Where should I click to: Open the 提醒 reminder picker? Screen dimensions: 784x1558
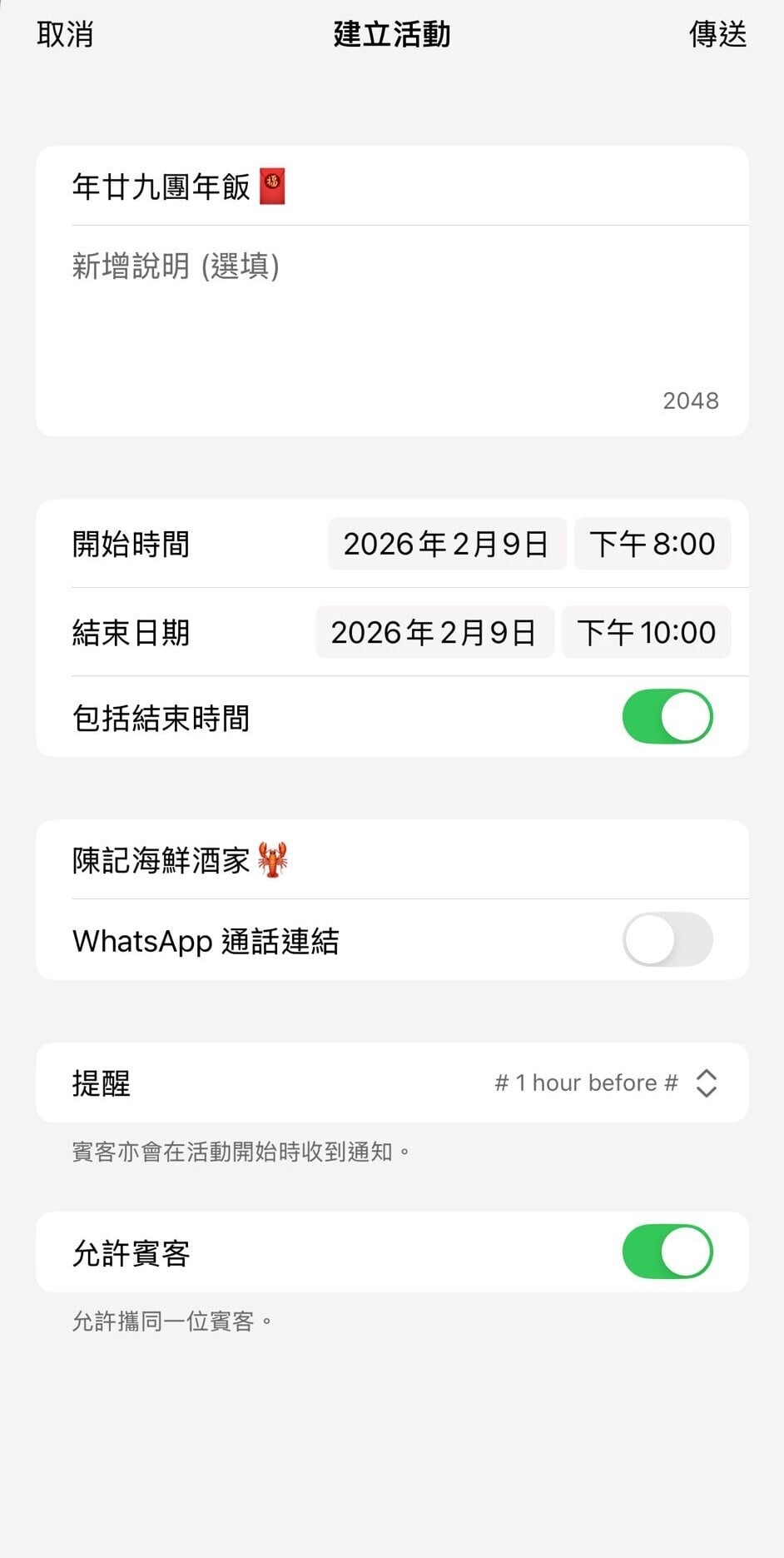pyautogui.click(x=605, y=1083)
